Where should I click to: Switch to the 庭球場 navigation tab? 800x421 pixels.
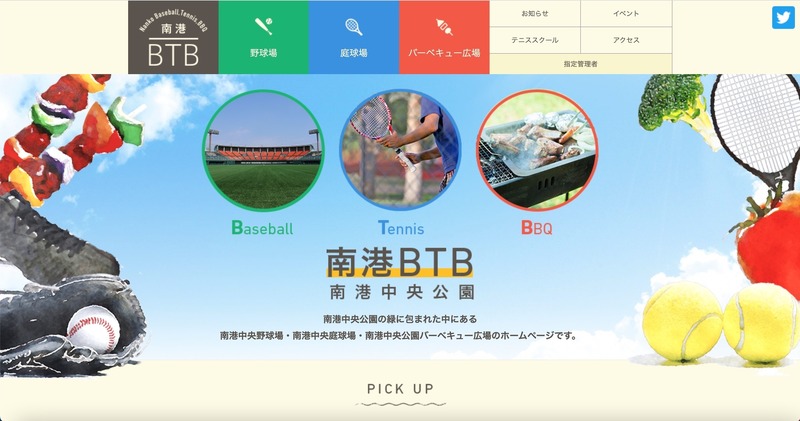[x=354, y=37]
